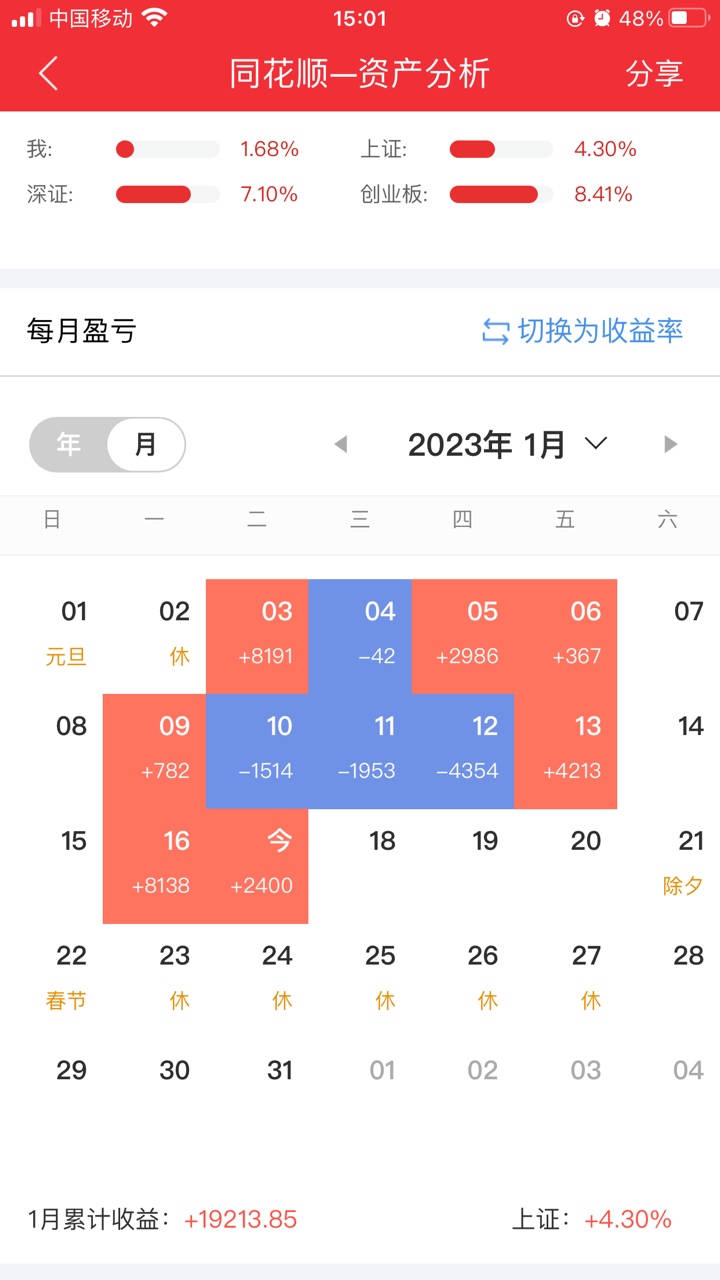Open January 05 with +2986 profit
720x1280 pixels.
pyautogui.click(x=463, y=636)
